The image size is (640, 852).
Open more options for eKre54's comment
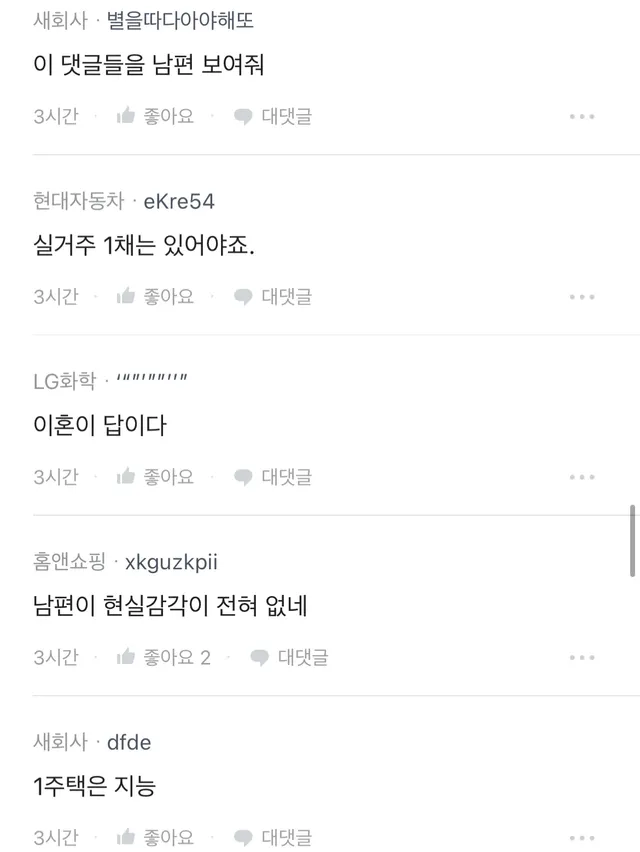pyautogui.click(x=582, y=297)
